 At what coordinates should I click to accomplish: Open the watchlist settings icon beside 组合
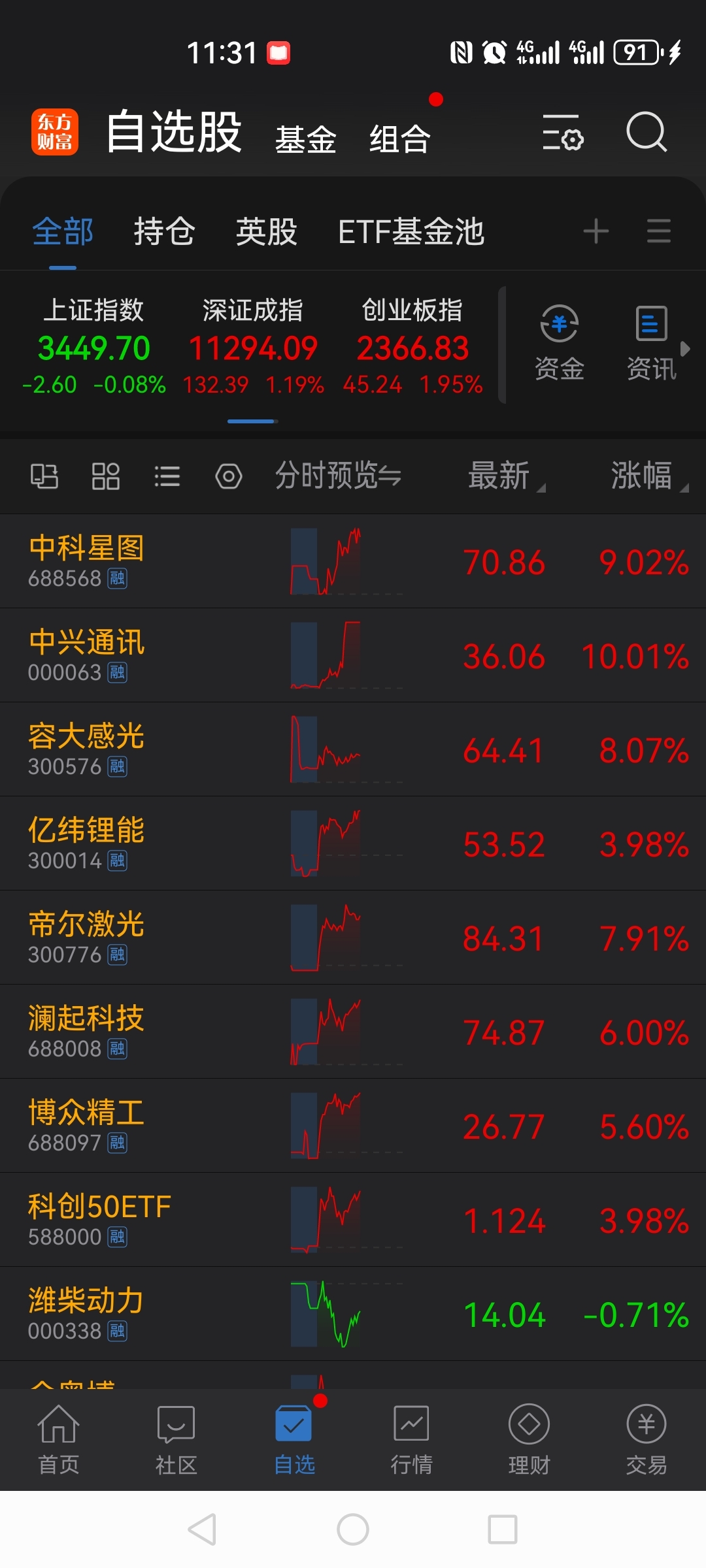(x=563, y=134)
